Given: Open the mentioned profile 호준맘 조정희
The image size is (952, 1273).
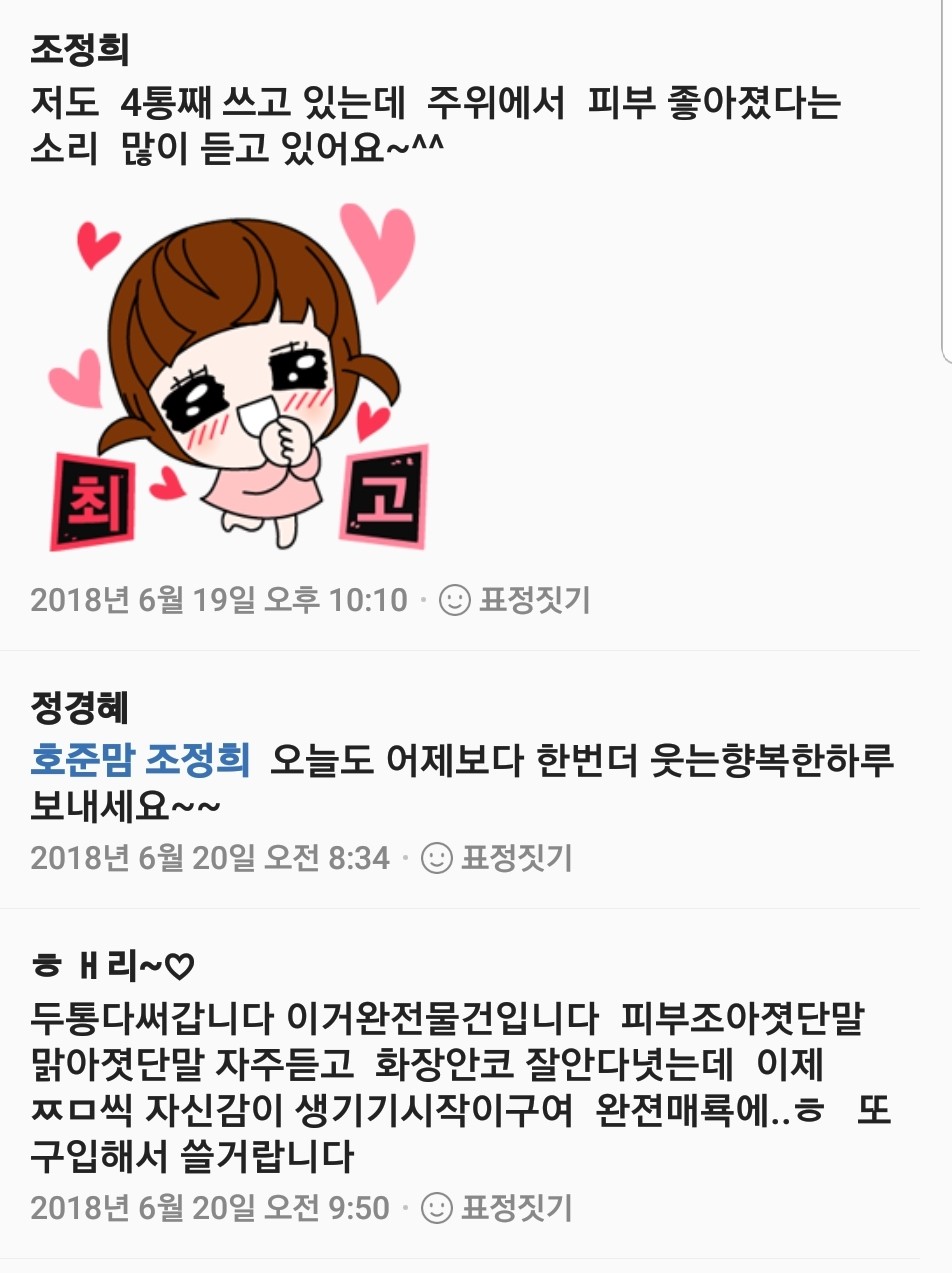Looking at the screenshot, I should [x=140, y=760].
